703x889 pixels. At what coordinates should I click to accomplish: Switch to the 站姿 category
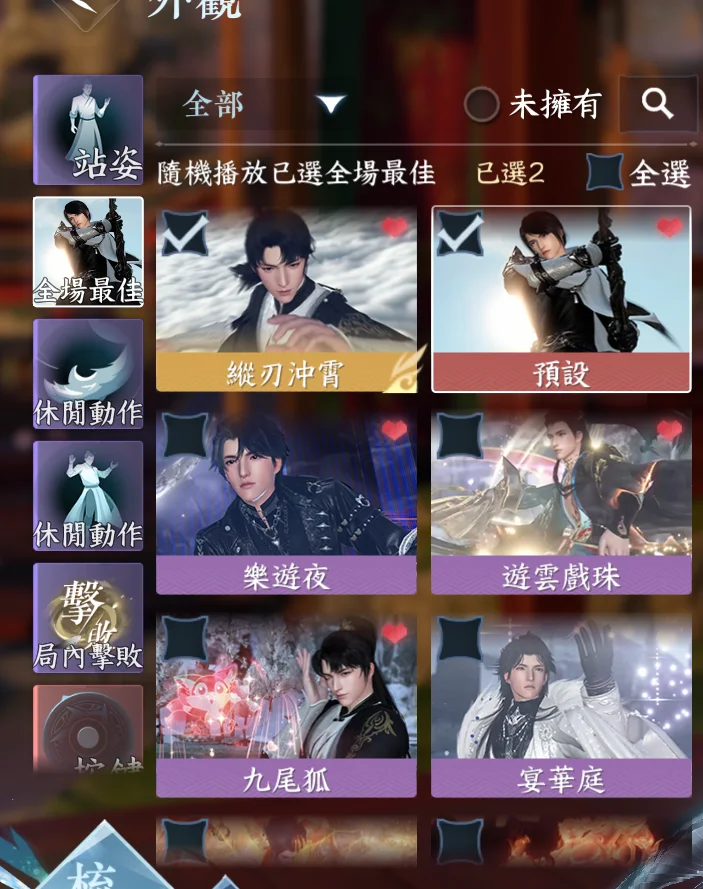tap(88, 130)
